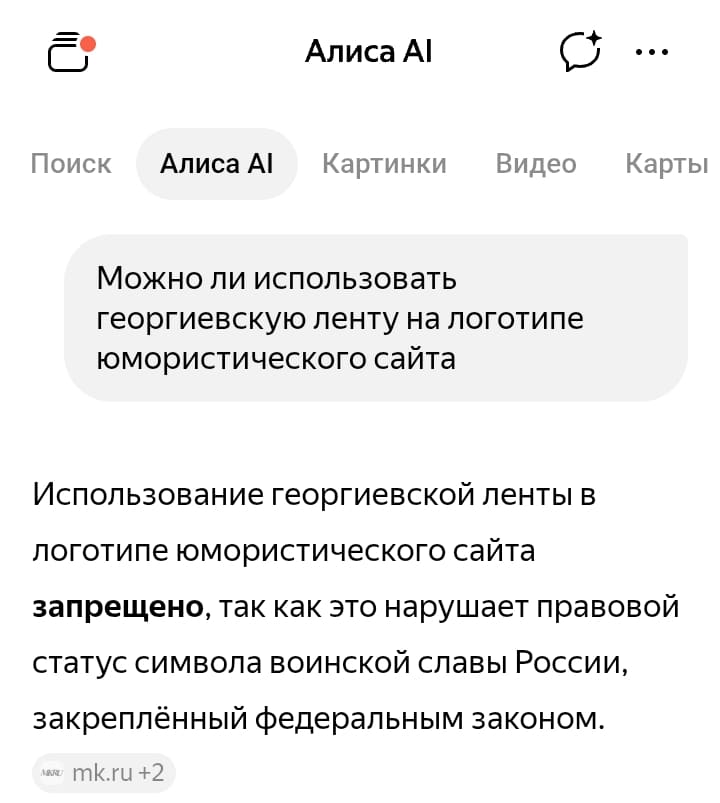Viewport: 720px width, 803px height.
Task: Go to the Видео tab
Action: pyautogui.click(x=536, y=164)
